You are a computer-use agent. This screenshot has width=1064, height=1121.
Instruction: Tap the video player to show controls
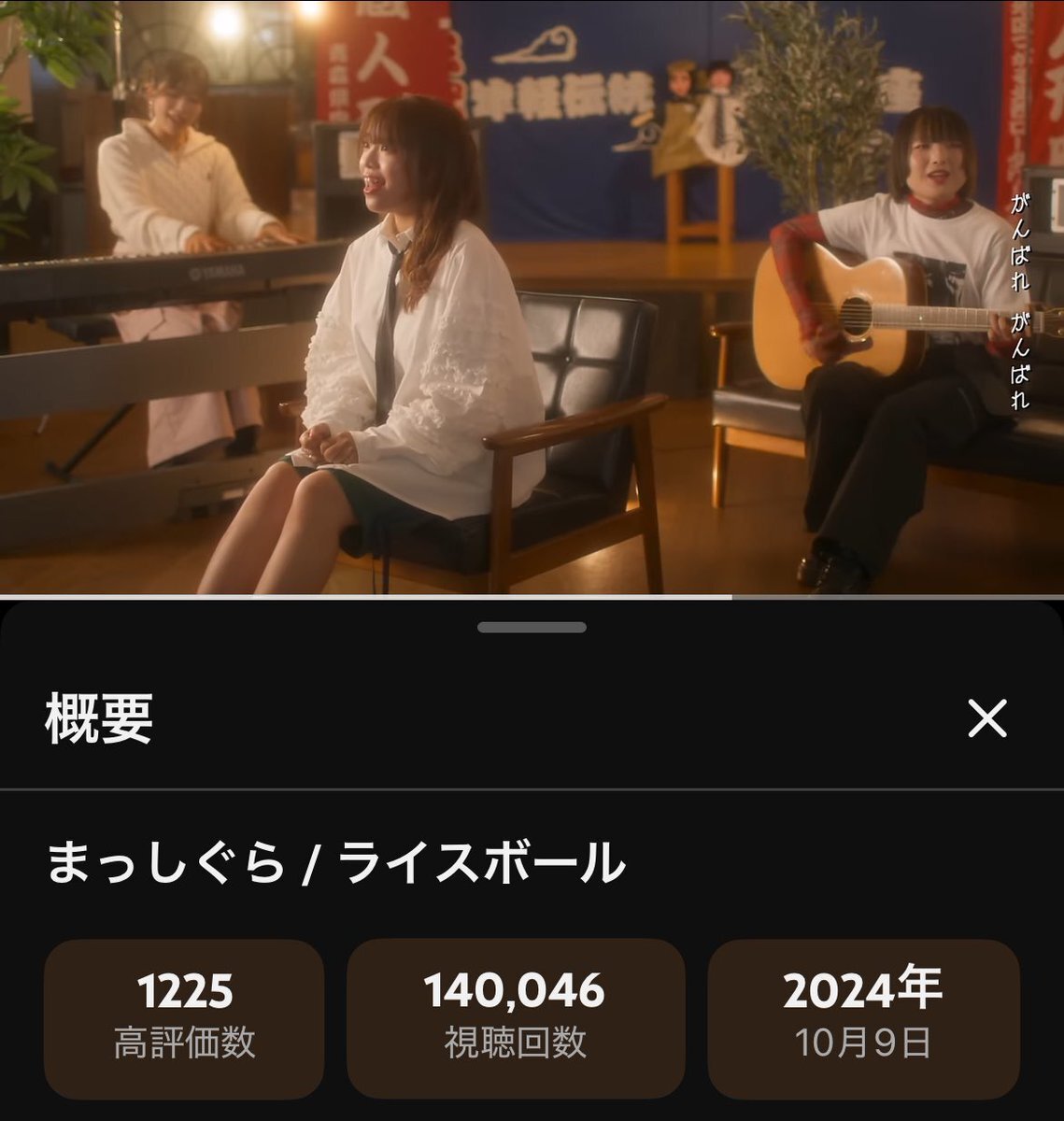(x=532, y=297)
